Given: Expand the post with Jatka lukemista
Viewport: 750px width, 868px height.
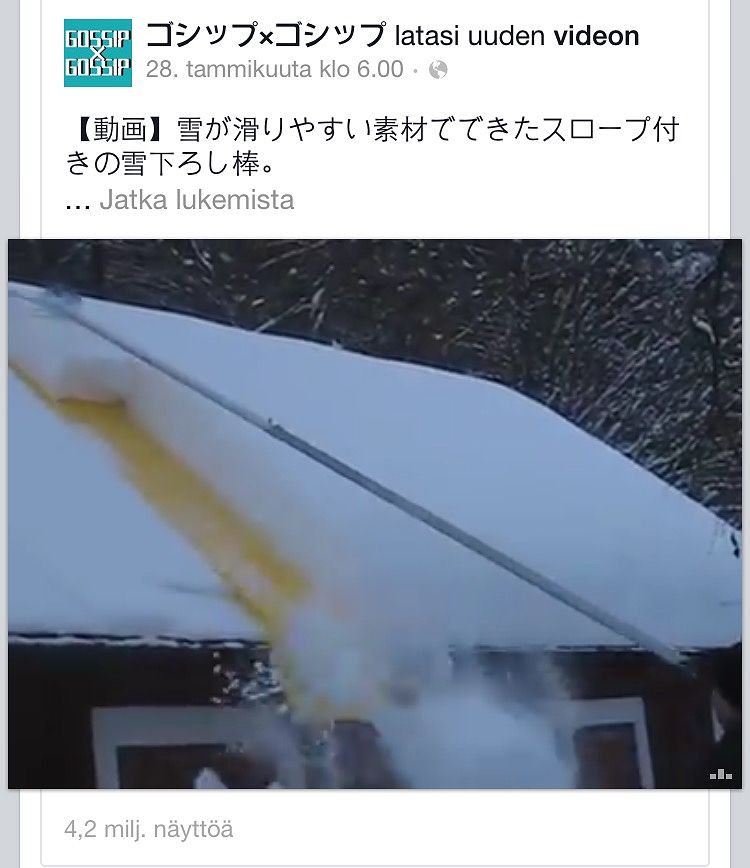Looking at the screenshot, I should [x=197, y=200].
